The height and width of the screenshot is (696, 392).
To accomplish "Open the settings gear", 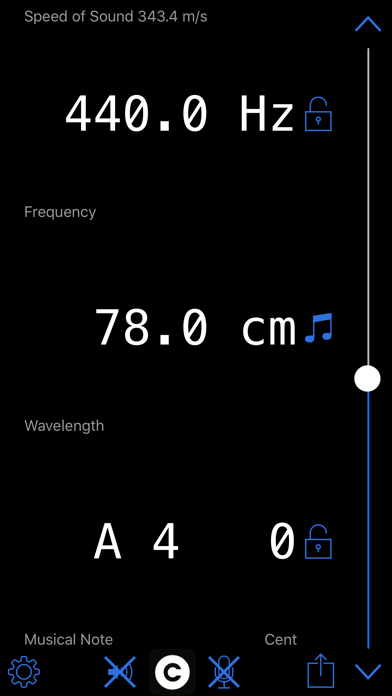I will pyautogui.click(x=24, y=672).
